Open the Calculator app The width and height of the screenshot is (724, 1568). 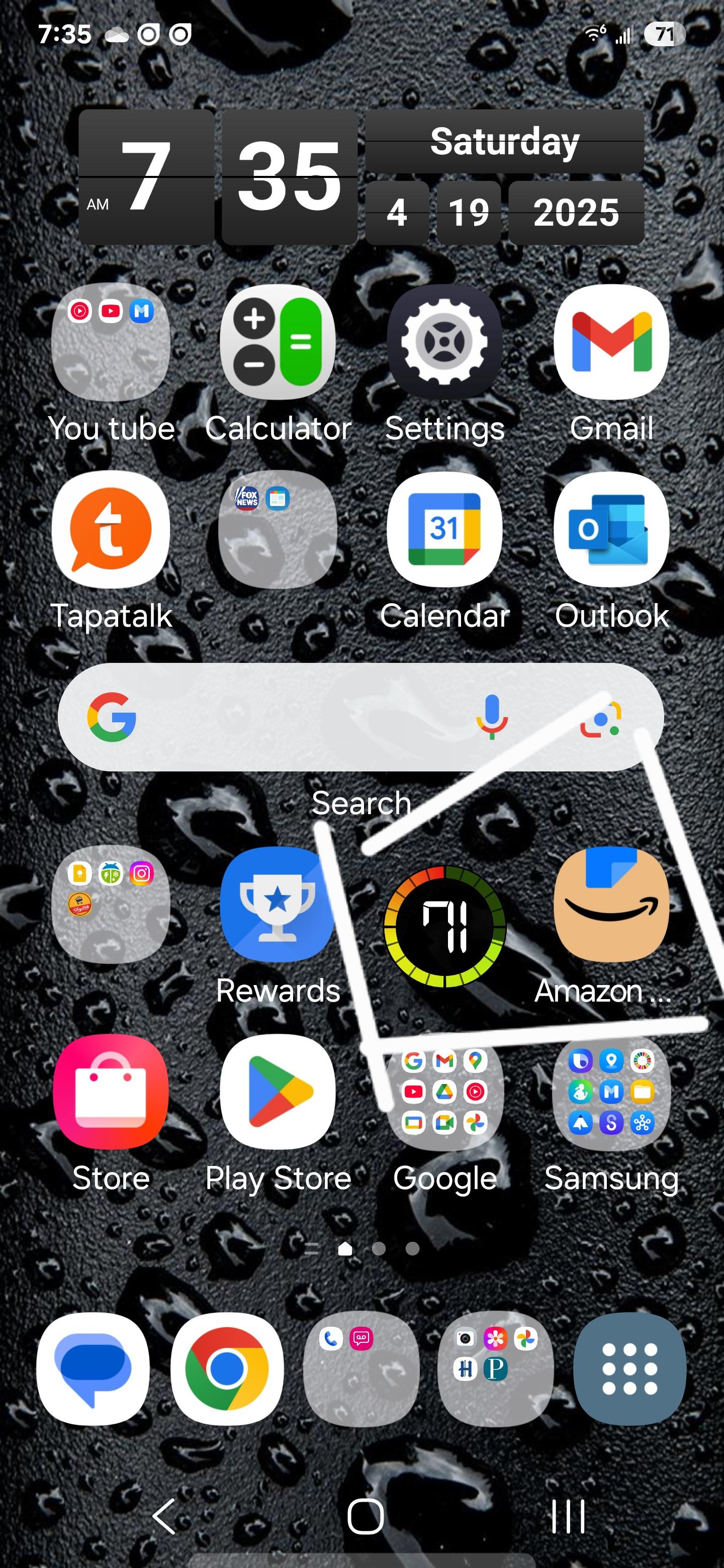coord(278,342)
